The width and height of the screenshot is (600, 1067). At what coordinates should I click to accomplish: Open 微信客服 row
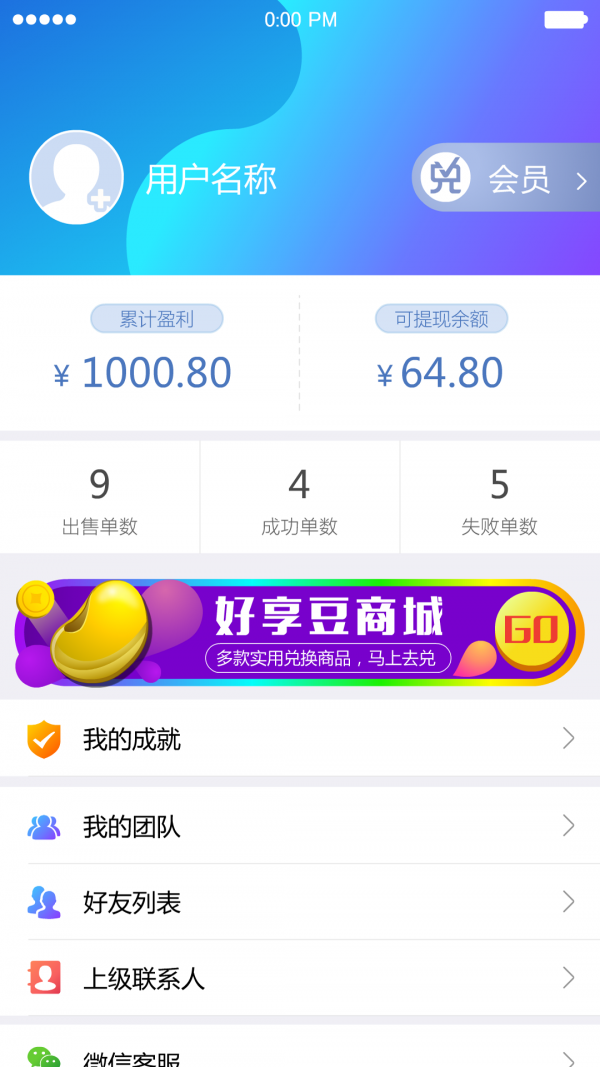pyautogui.click(x=300, y=1055)
